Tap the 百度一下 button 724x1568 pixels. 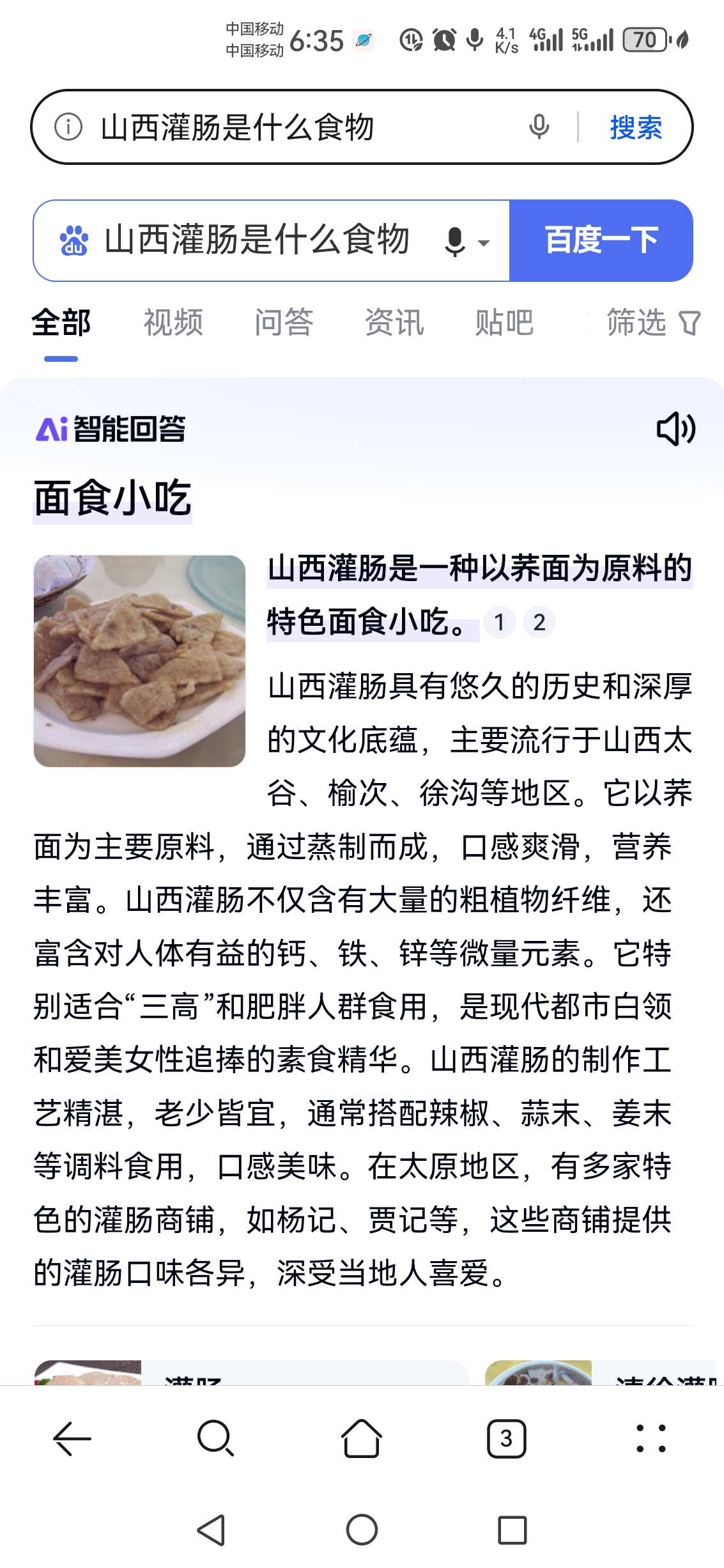tap(601, 240)
